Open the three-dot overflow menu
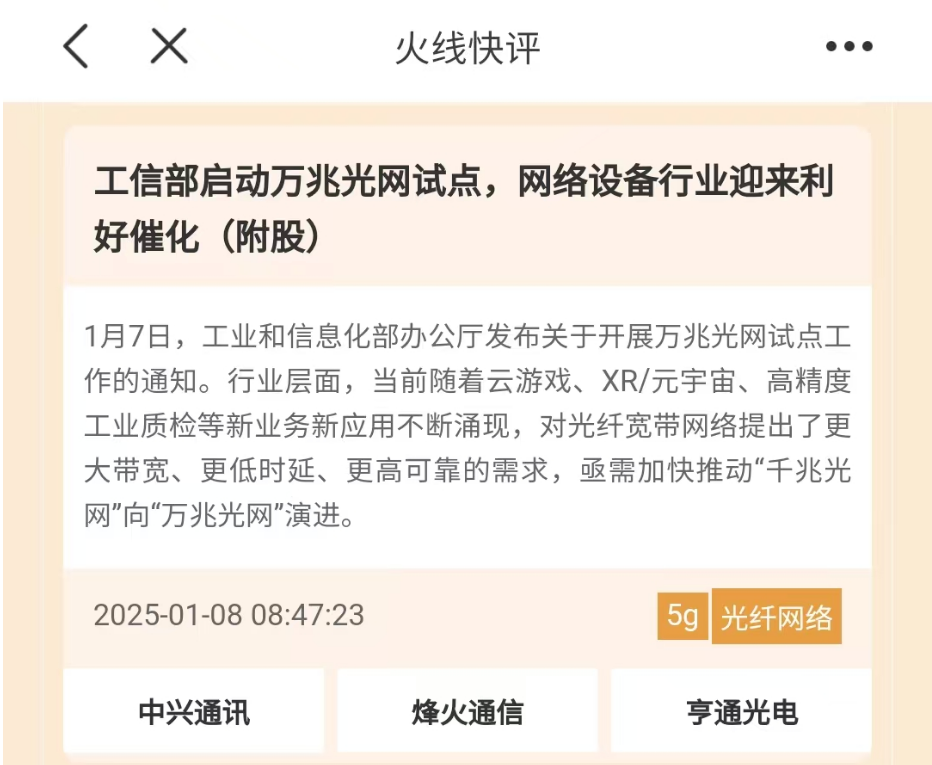Viewport: 932px width, 765px height. click(x=848, y=46)
